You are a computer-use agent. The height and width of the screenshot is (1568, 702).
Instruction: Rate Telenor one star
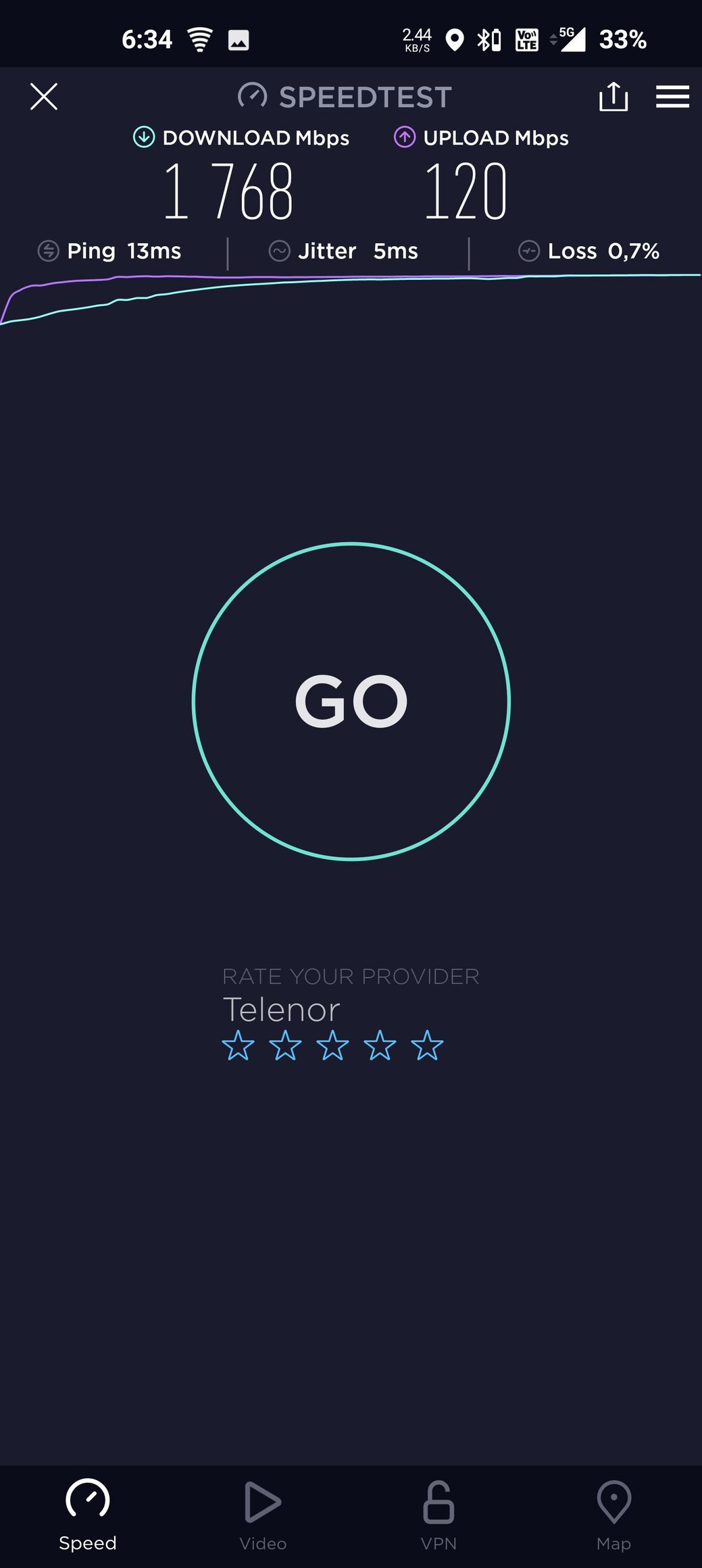(x=238, y=1046)
